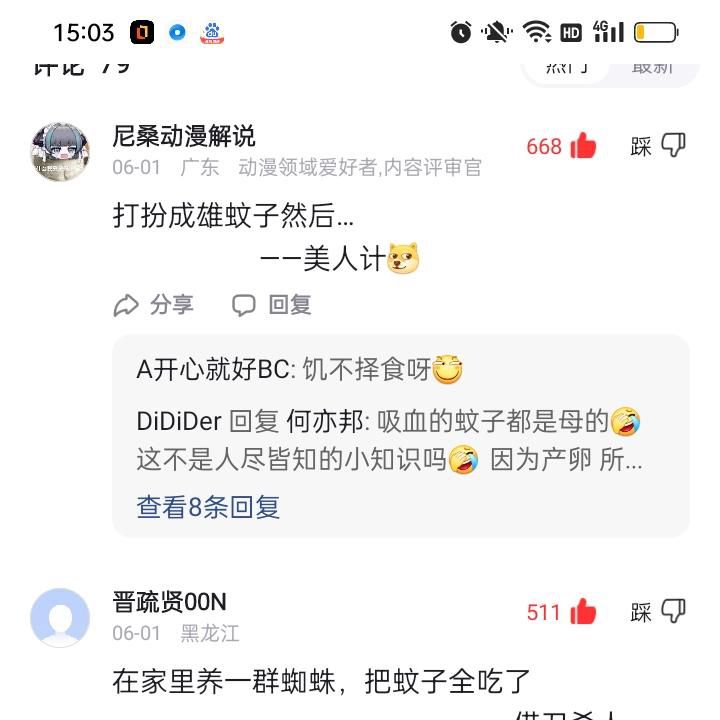
Task: Reply to 尼桑动漫解说's comment
Action: 272,305
